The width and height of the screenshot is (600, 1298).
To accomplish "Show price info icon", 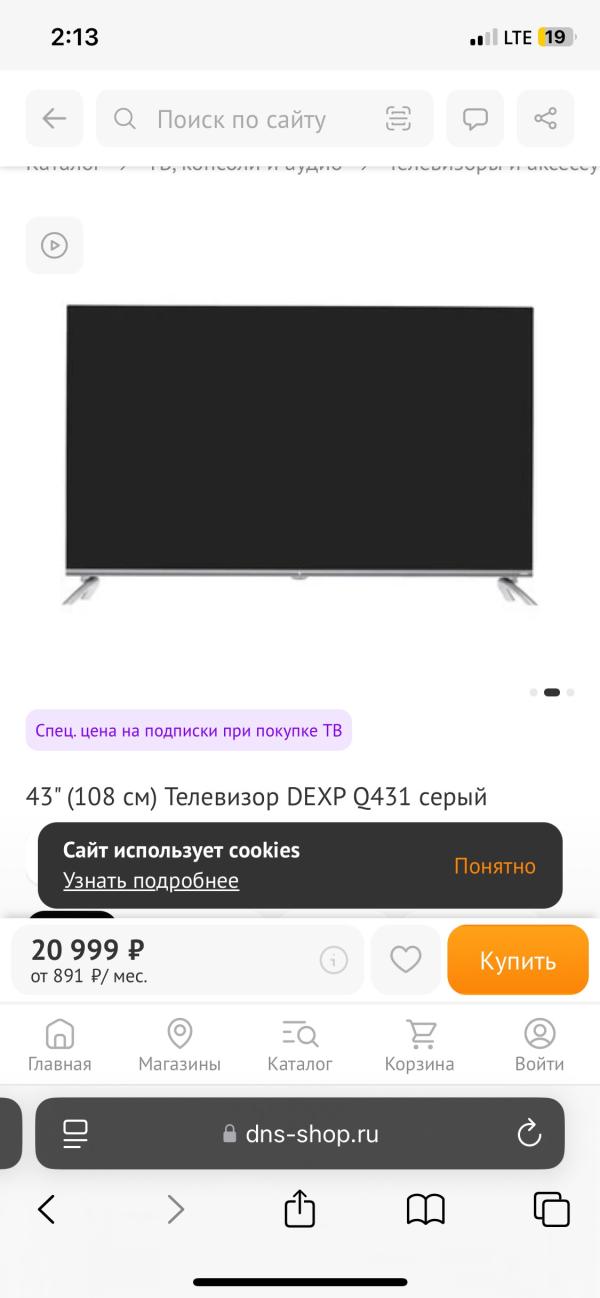I will 334,961.
